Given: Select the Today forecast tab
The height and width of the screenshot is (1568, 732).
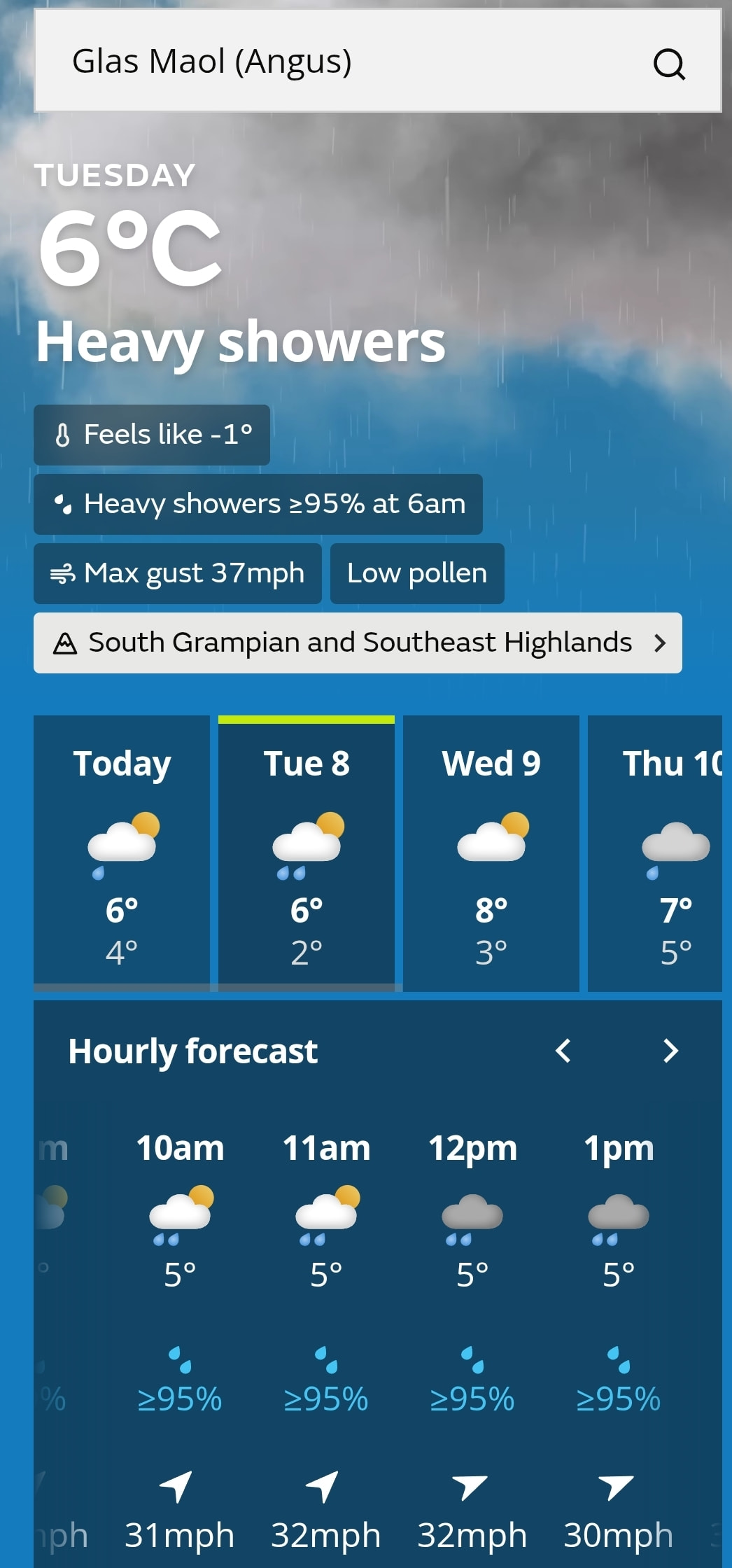Looking at the screenshot, I should pos(122,853).
